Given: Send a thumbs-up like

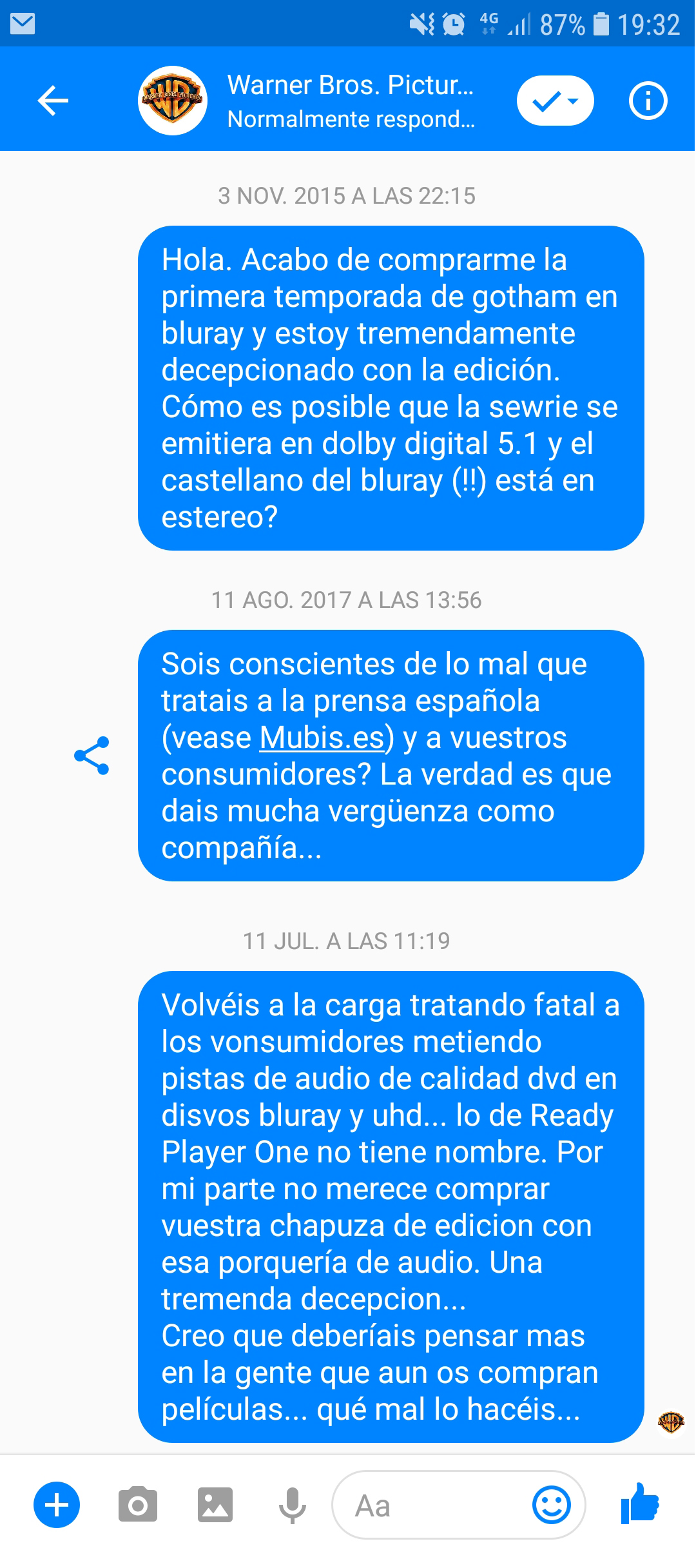Looking at the screenshot, I should (640, 1504).
